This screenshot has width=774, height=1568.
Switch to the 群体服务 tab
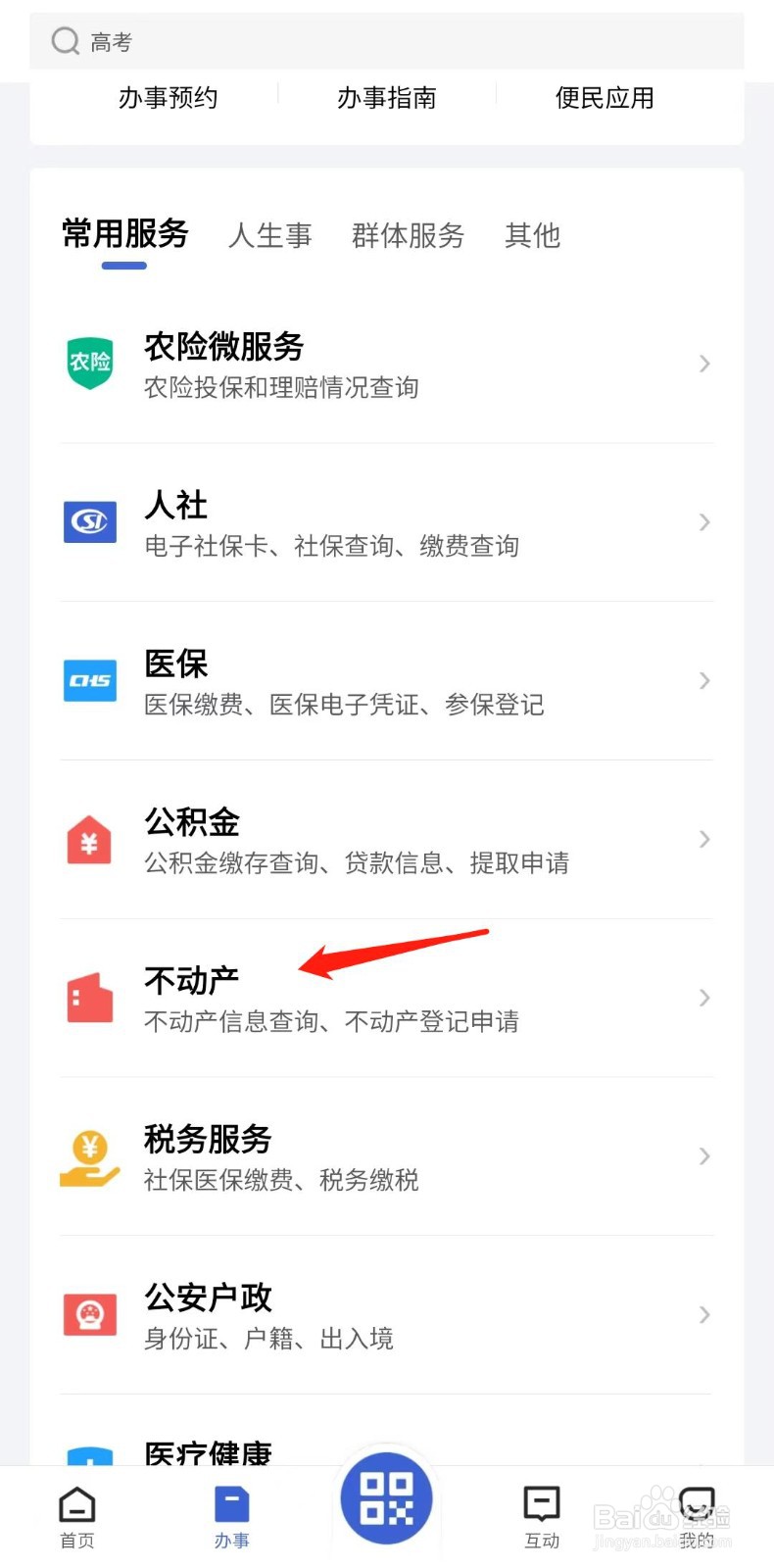point(408,235)
